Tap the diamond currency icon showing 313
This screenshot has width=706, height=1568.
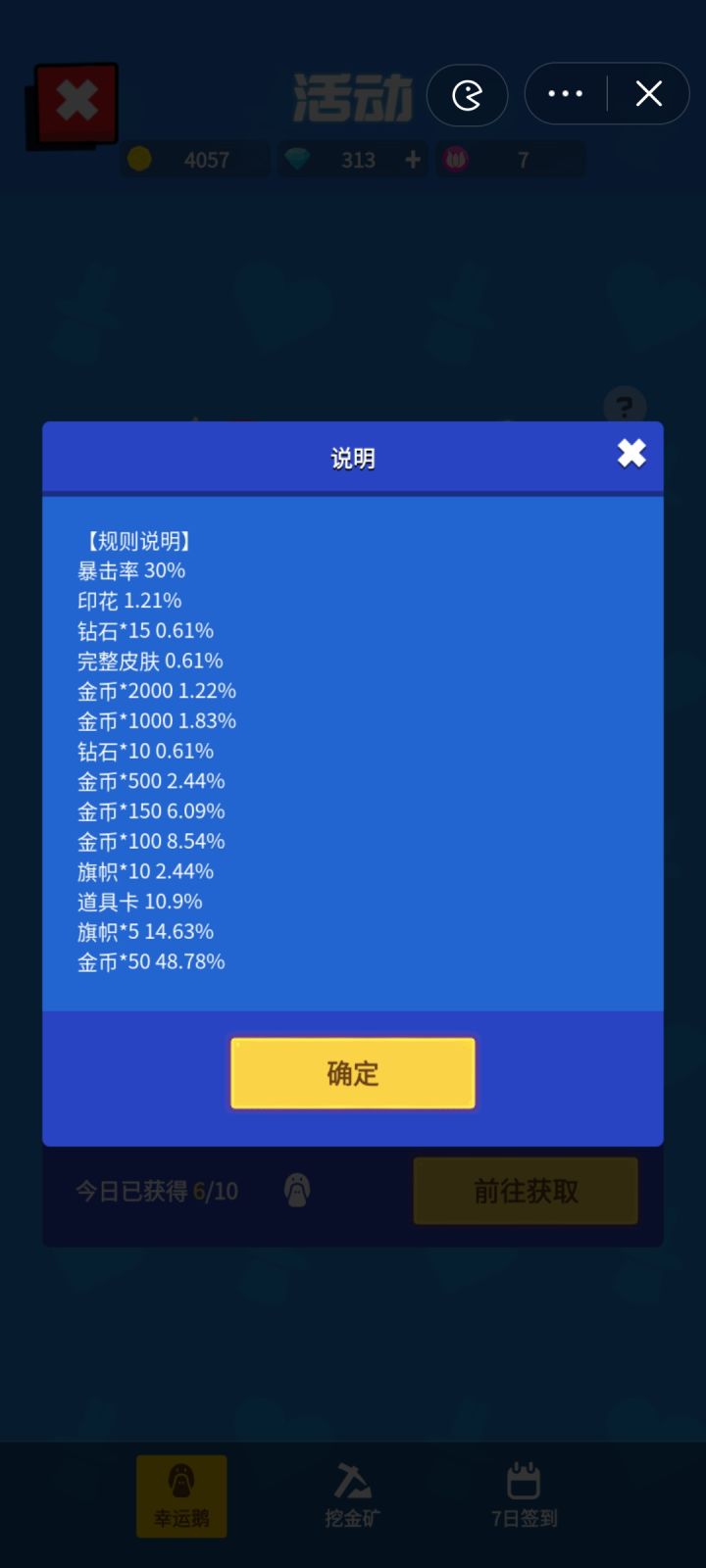pos(299,159)
